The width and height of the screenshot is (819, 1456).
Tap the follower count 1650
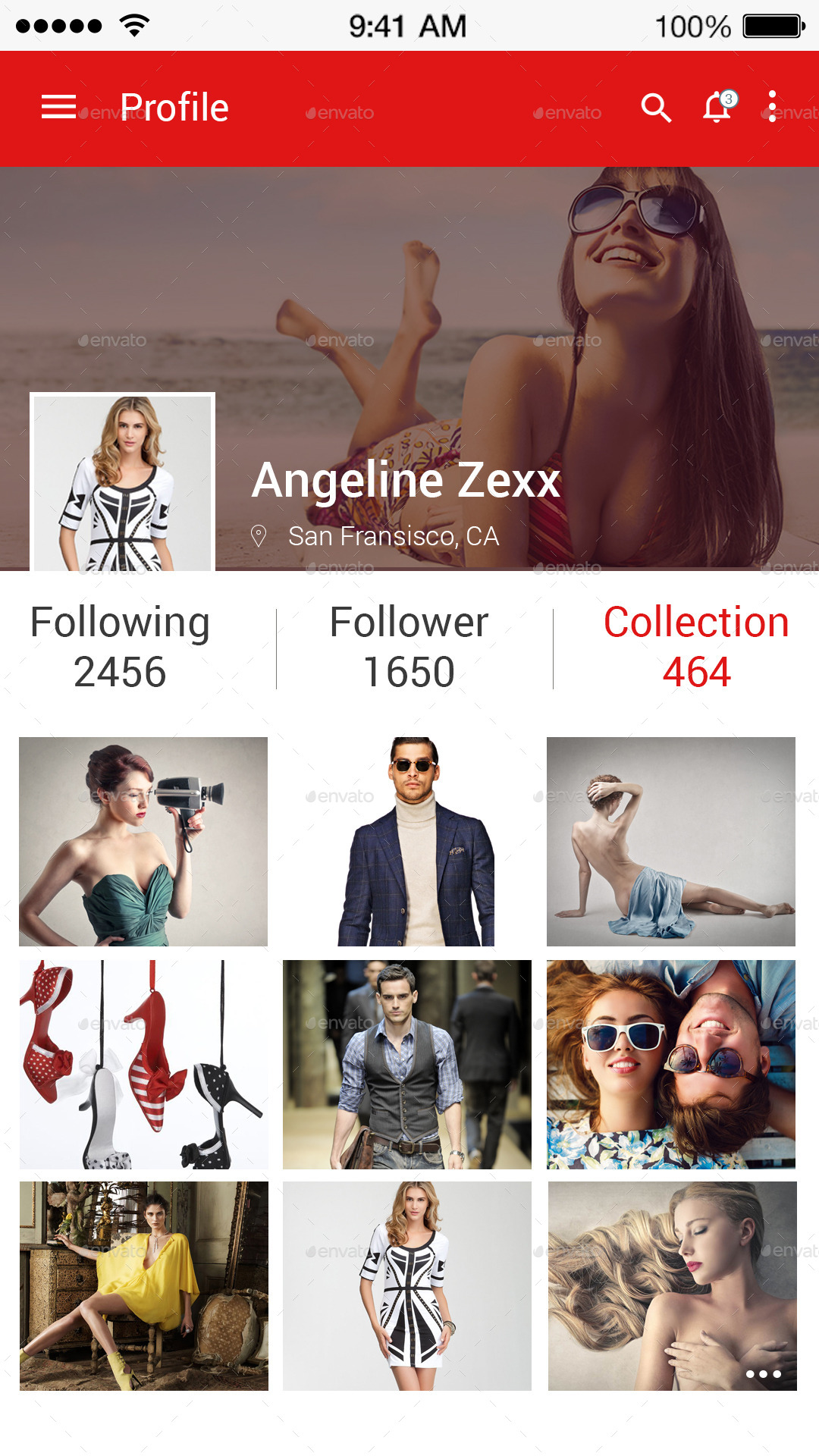[407, 670]
